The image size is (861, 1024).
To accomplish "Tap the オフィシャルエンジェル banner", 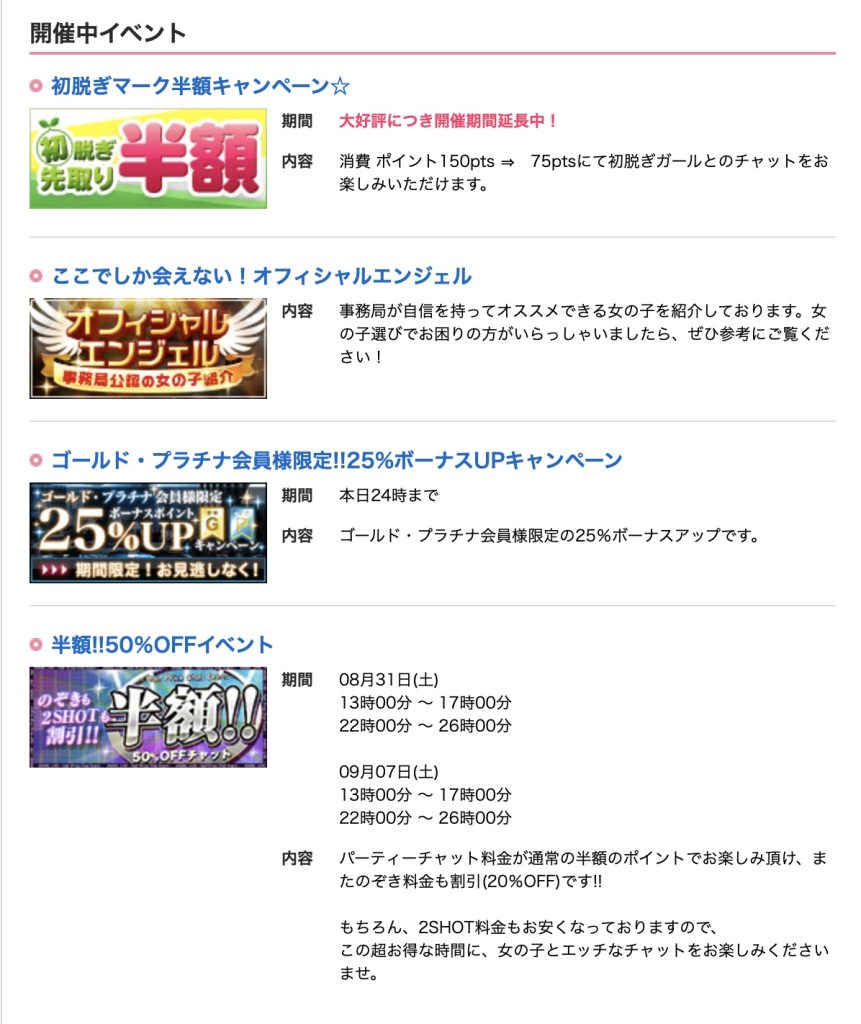I will click(x=148, y=348).
